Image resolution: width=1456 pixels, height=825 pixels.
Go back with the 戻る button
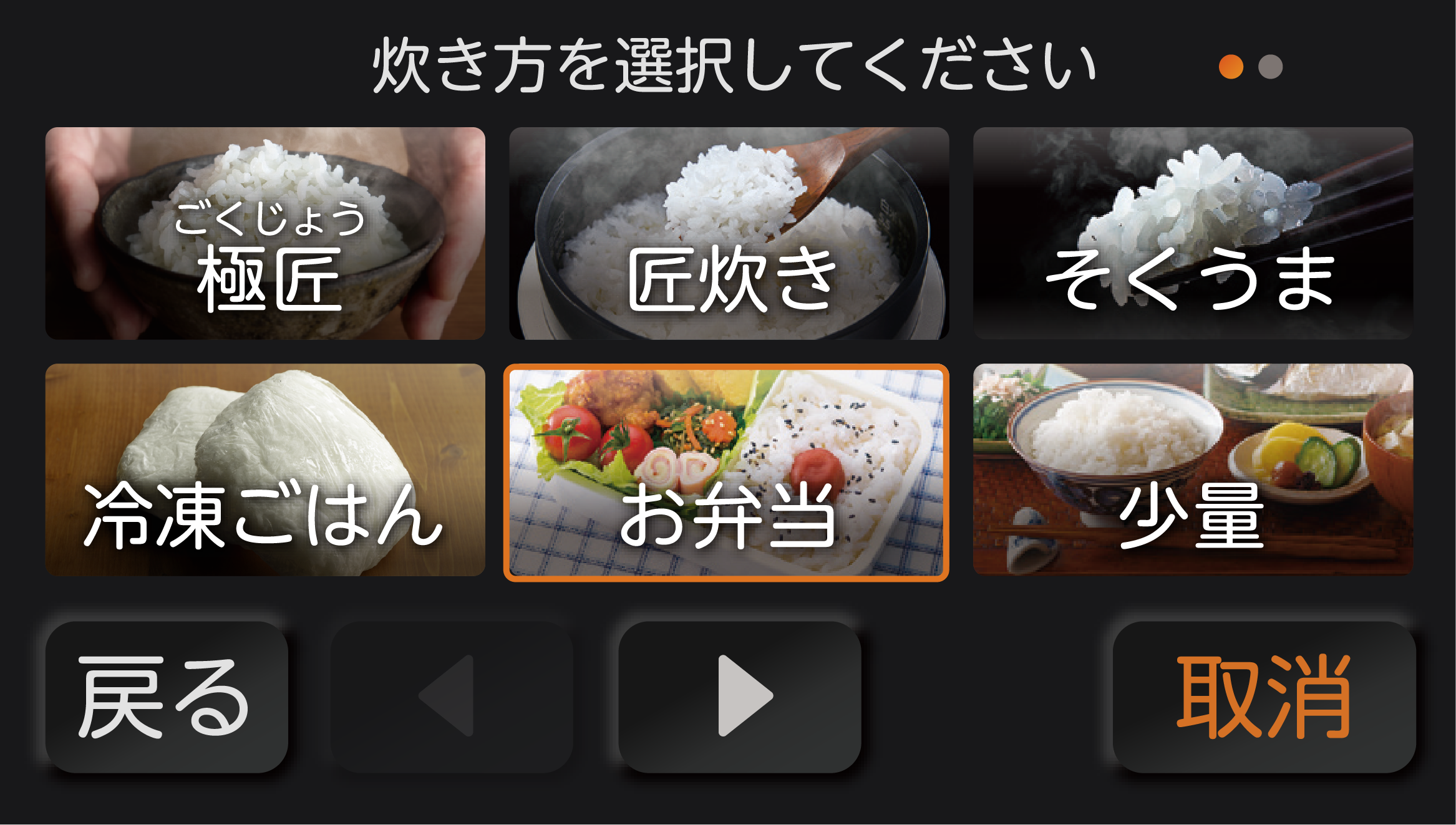tap(167, 697)
